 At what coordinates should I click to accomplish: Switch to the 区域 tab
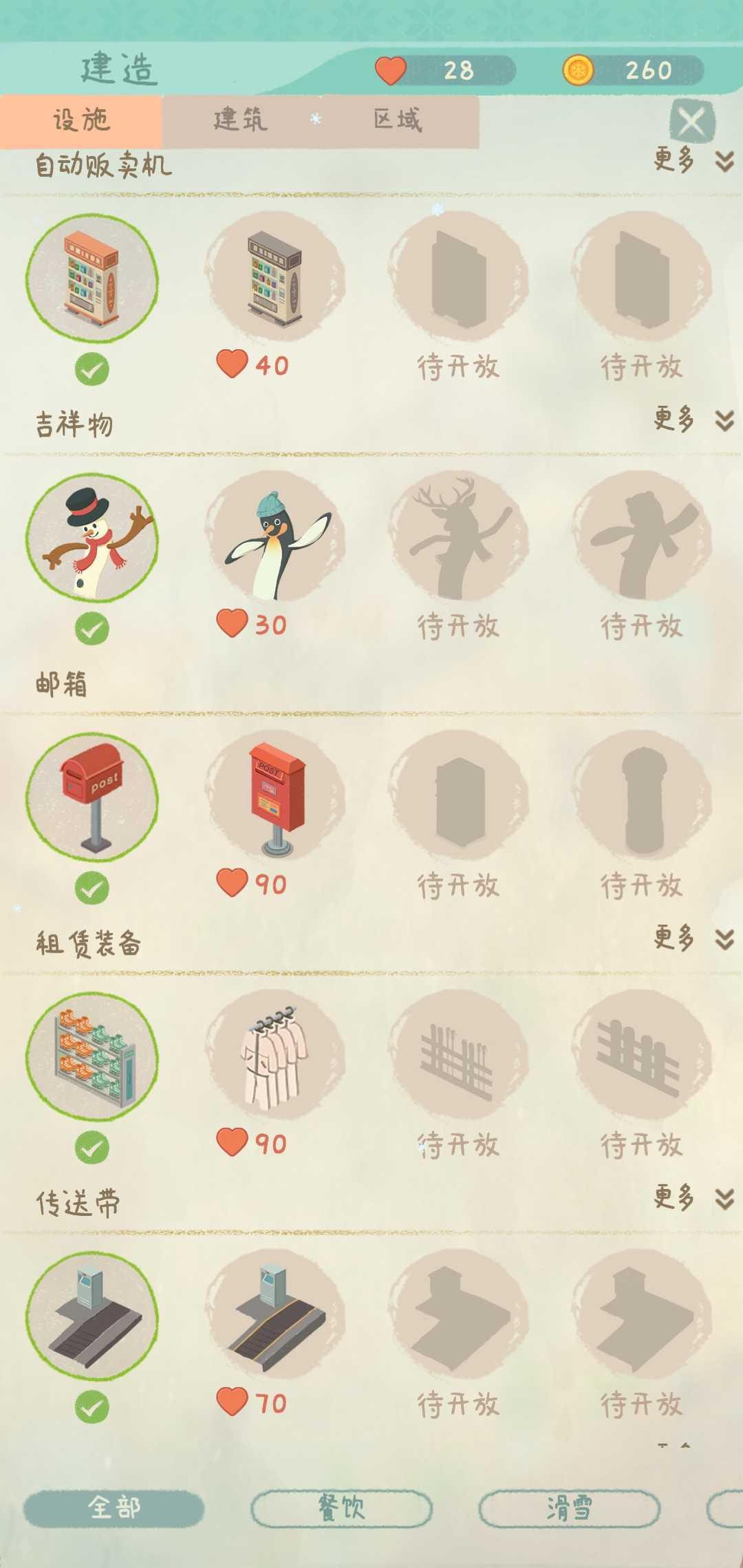(x=398, y=120)
